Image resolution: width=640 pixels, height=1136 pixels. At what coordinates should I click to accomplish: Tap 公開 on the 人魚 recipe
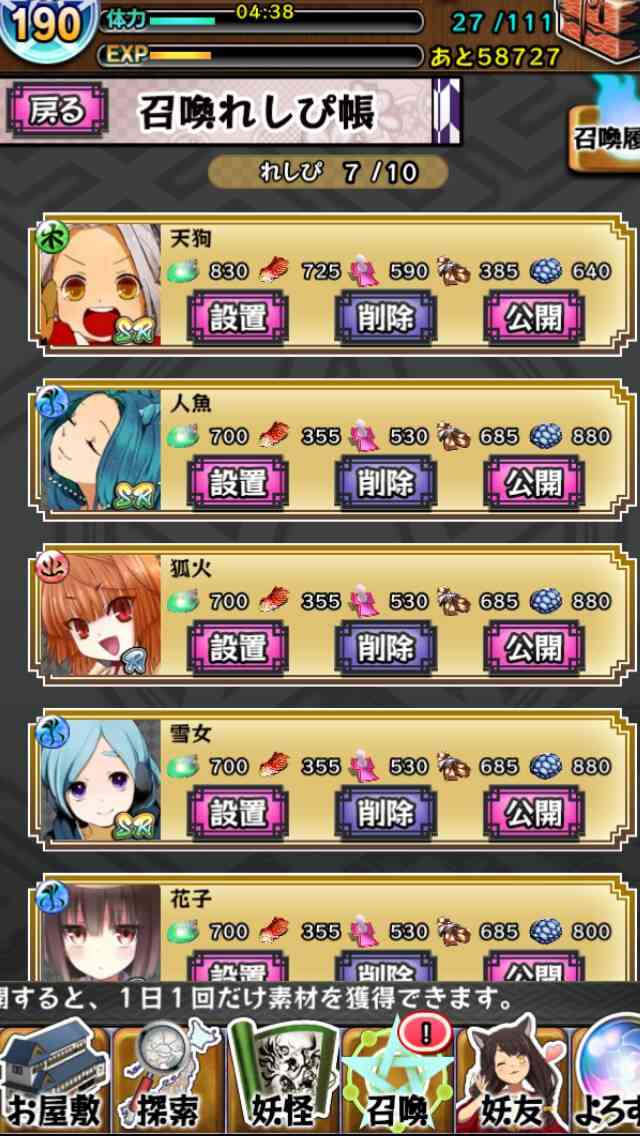tap(533, 483)
